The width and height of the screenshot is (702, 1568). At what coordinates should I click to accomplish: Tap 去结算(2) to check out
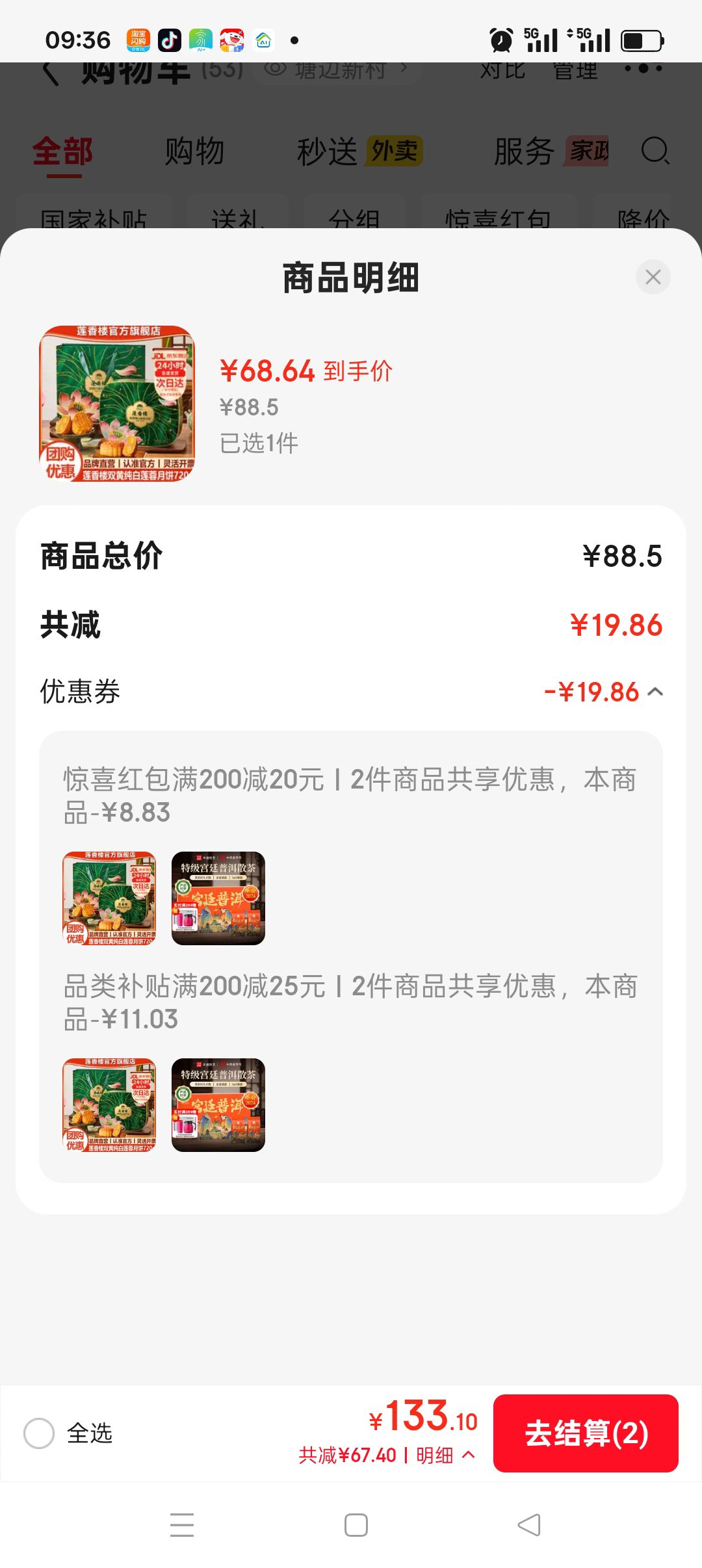pyautogui.click(x=586, y=1433)
